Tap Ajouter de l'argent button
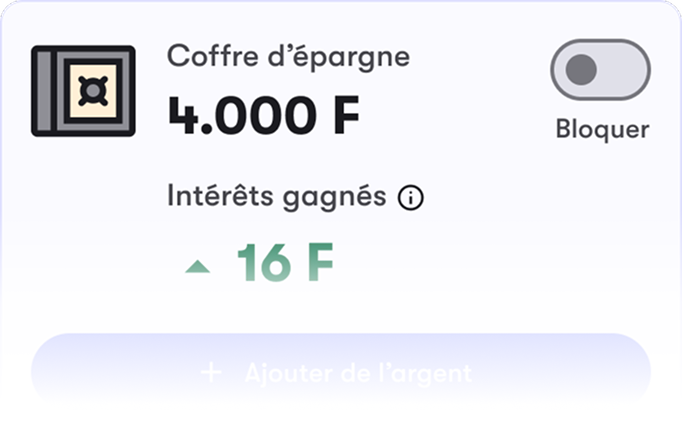The width and height of the screenshot is (682, 442). tap(341, 373)
